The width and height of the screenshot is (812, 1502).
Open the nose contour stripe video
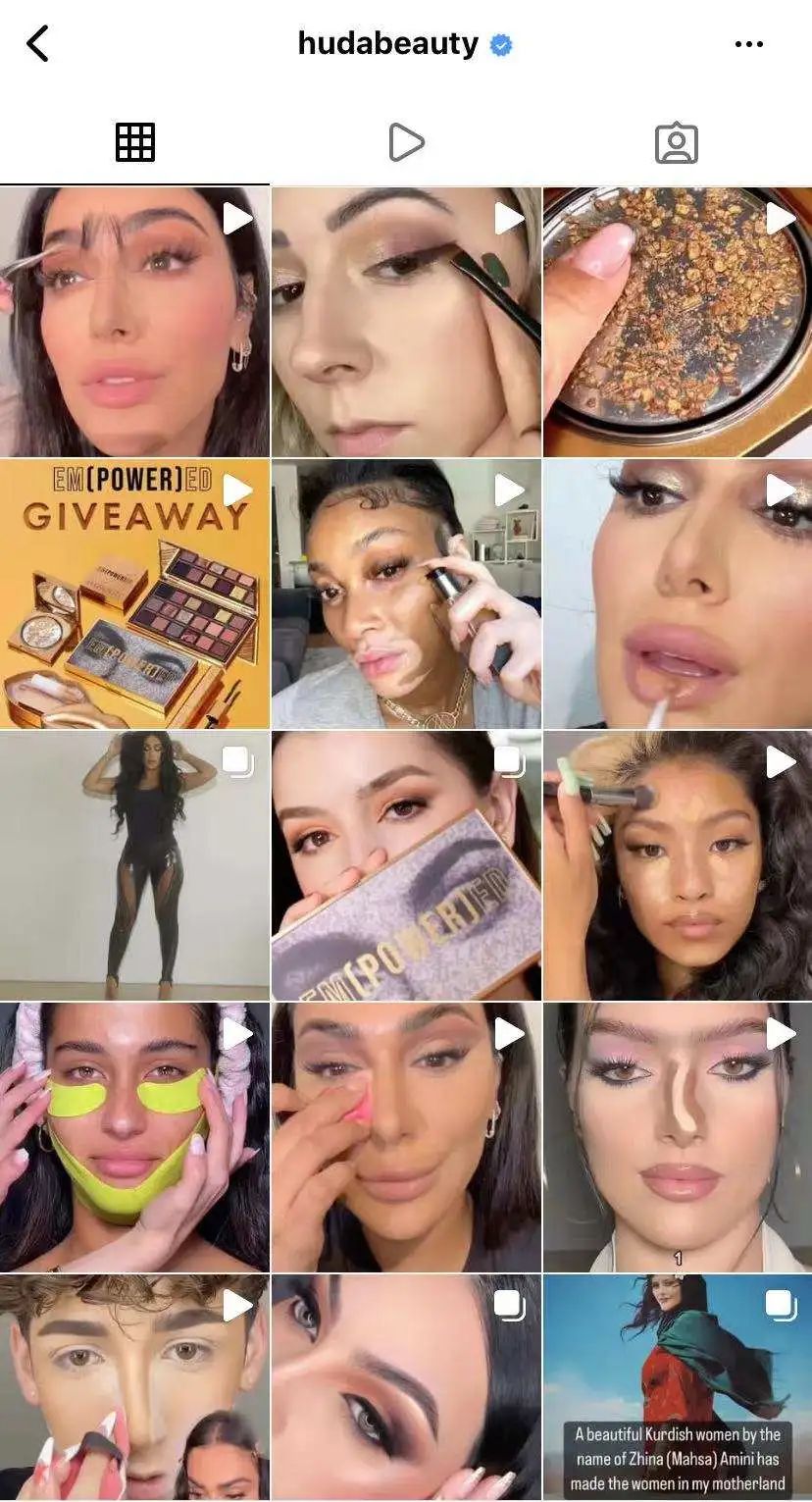tap(678, 1137)
